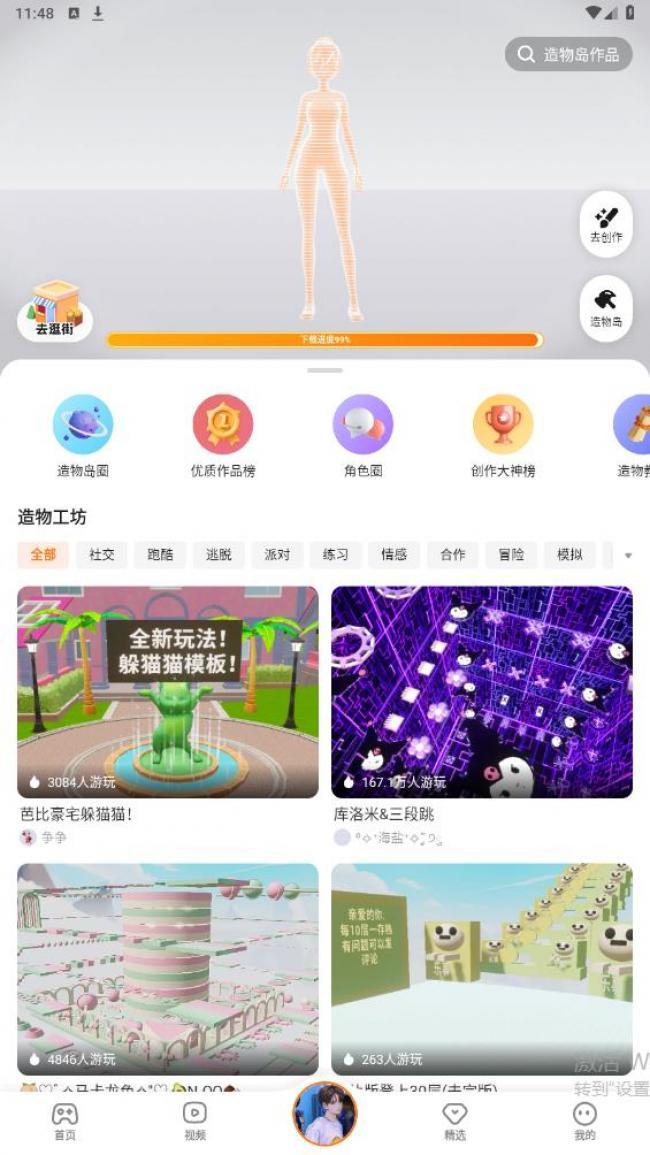Select the 跑酷 category chip
650x1155 pixels.
[160, 554]
